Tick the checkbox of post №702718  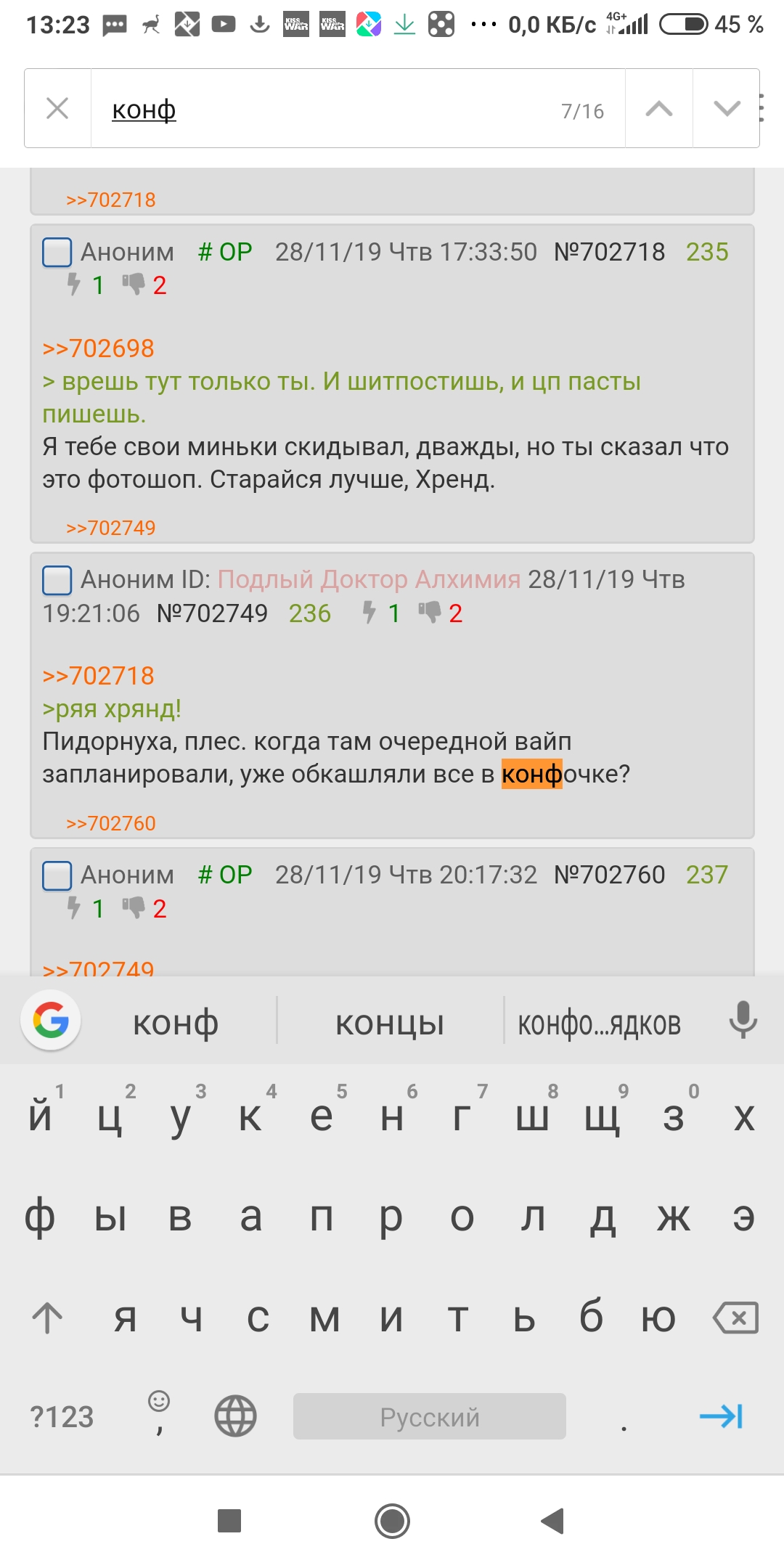(x=57, y=253)
